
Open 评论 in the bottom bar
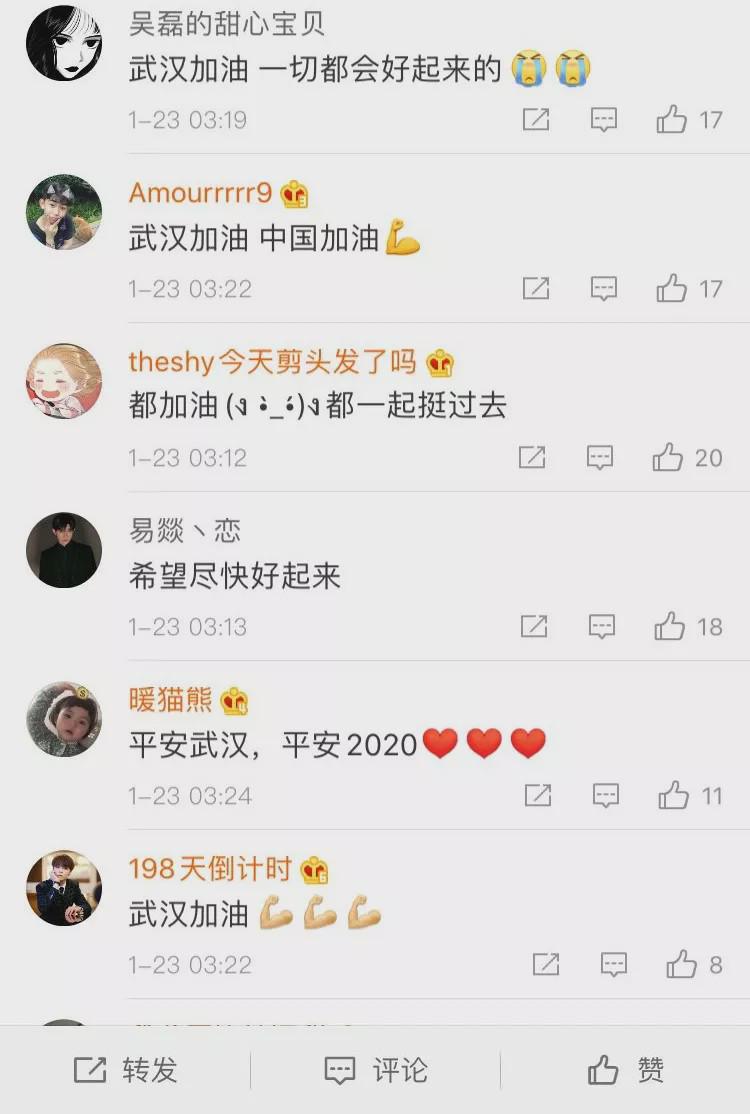[x=375, y=1070]
